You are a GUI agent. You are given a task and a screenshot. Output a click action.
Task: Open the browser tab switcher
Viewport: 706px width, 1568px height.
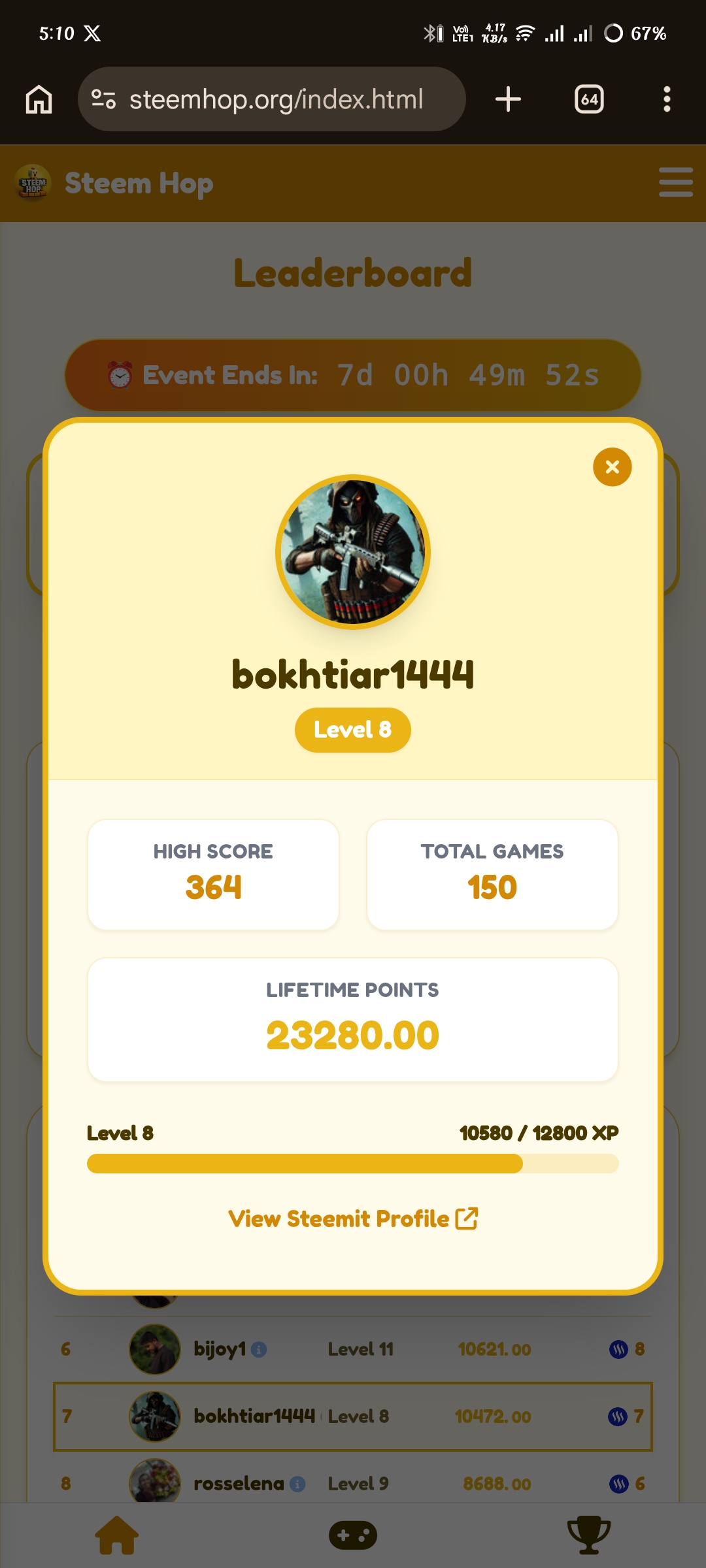588,99
